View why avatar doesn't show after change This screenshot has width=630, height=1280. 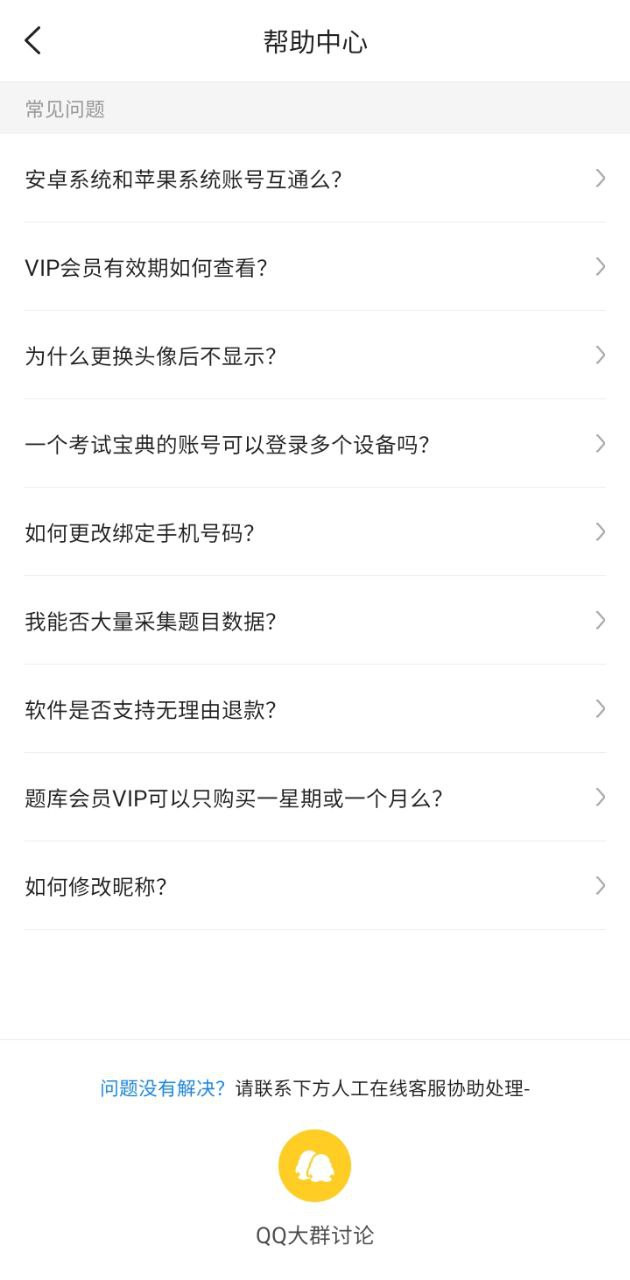click(x=315, y=355)
